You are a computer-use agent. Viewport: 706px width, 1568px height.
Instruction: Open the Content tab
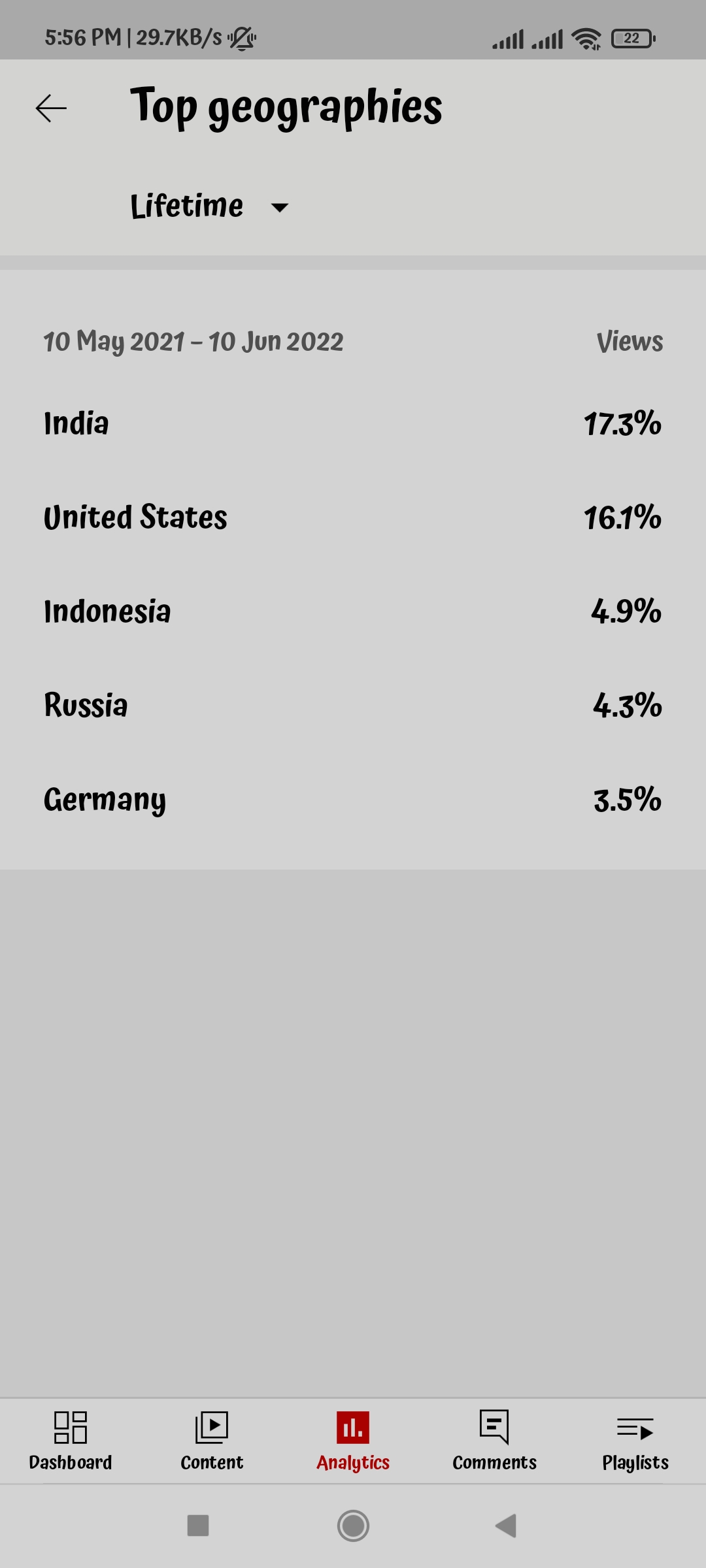click(212, 1441)
